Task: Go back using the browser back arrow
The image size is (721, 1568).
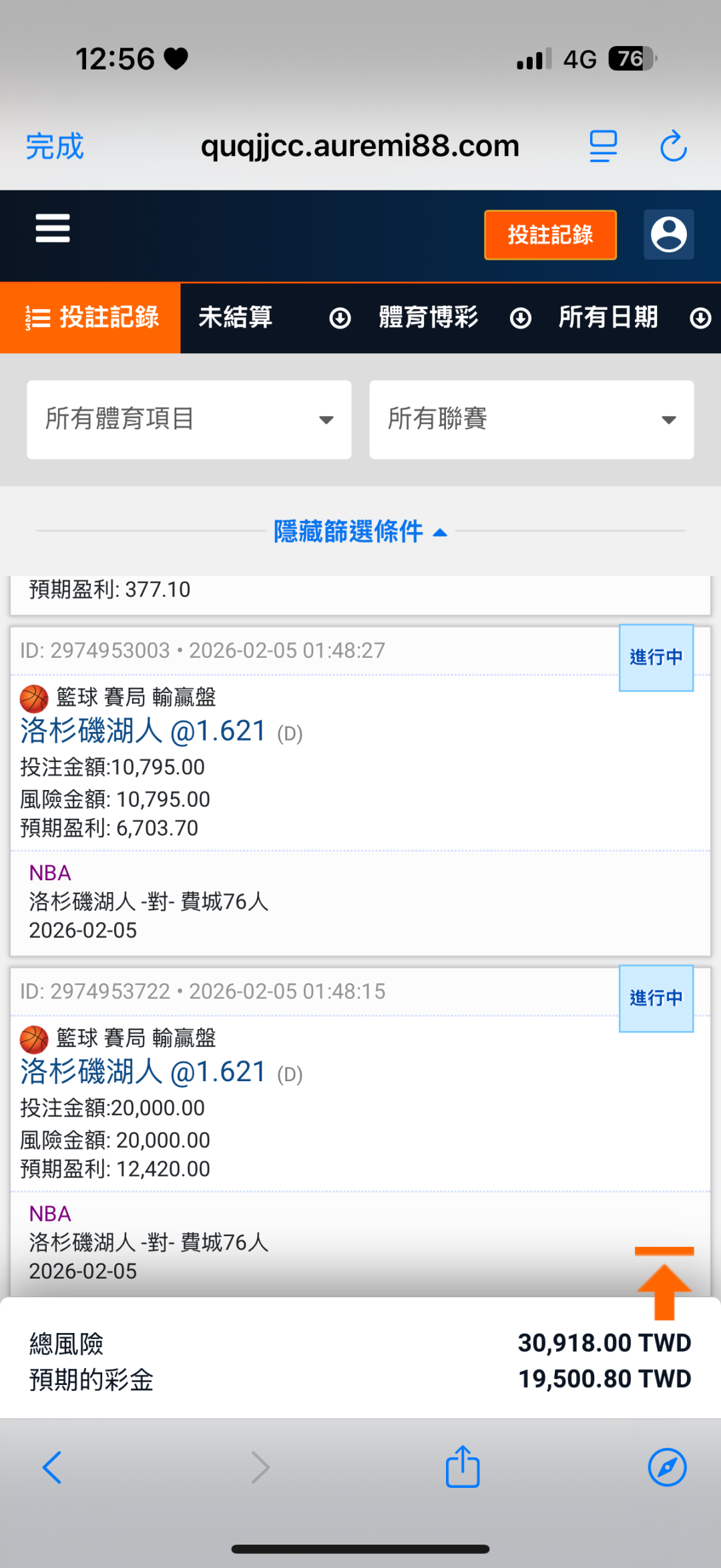Action: pyautogui.click(x=52, y=1467)
